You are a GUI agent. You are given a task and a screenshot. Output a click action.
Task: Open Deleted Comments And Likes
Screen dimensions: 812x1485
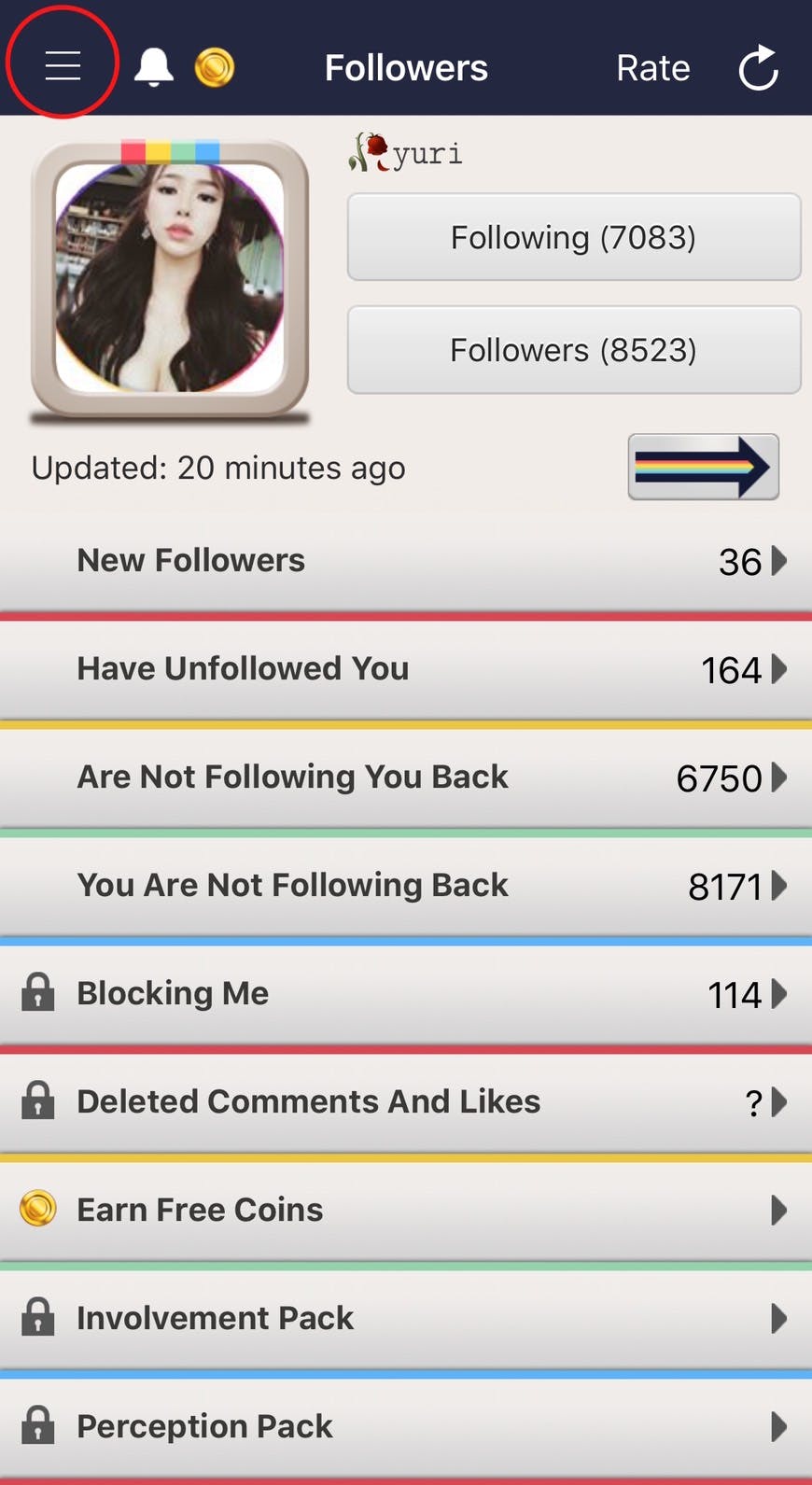click(405, 1102)
